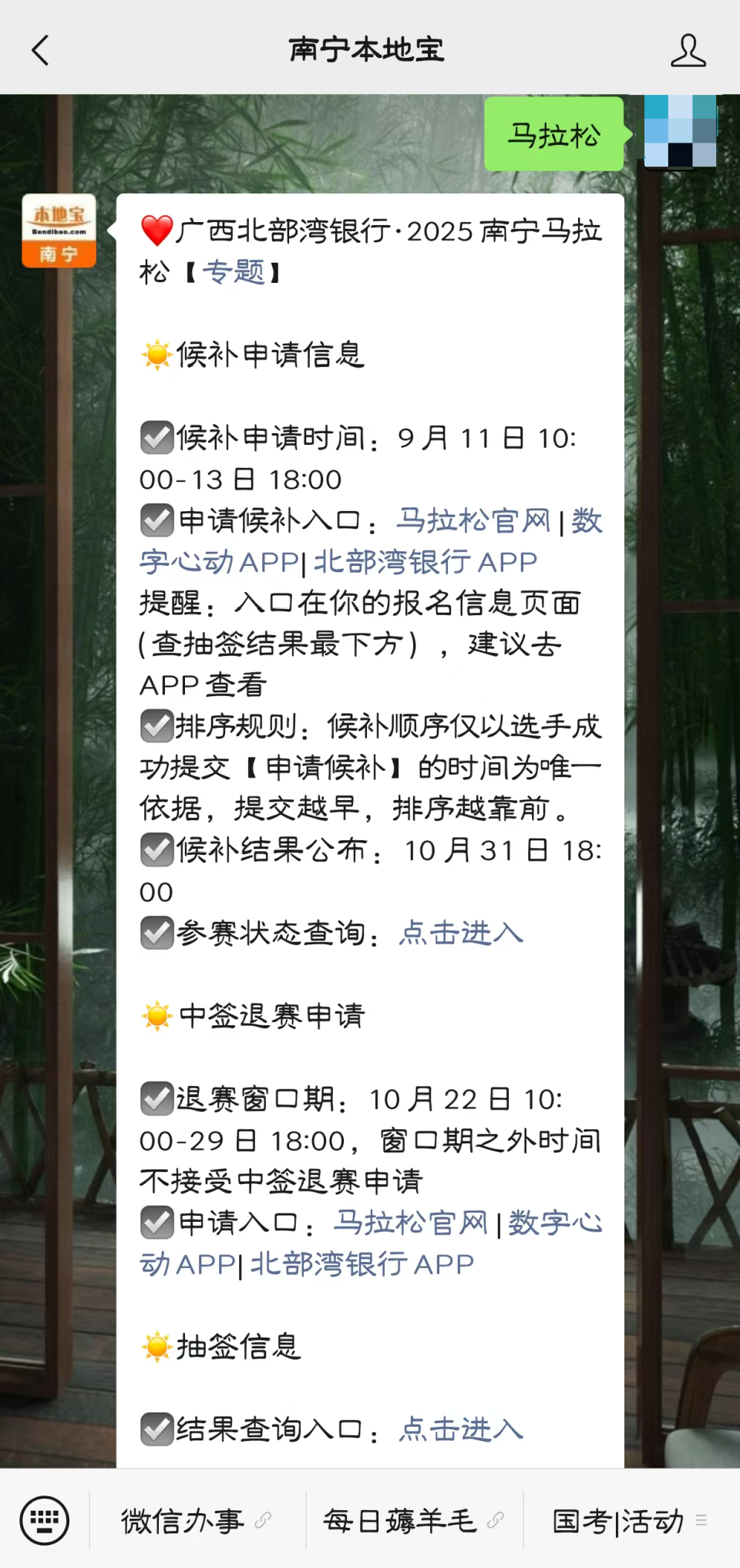740x1568 pixels.
Task: Open the 专题 link in the title
Action: (x=234, y=271)
